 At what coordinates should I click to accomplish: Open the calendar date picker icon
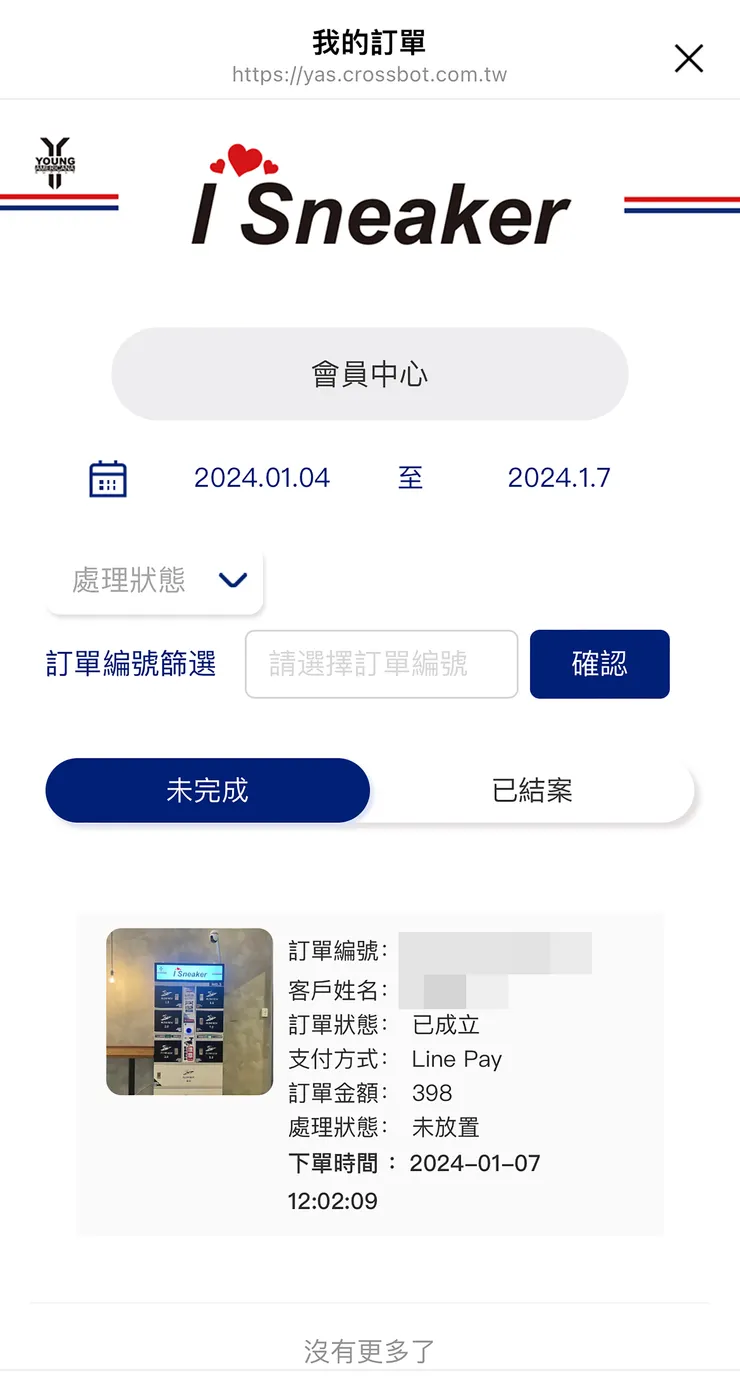[x=107, y=477]
